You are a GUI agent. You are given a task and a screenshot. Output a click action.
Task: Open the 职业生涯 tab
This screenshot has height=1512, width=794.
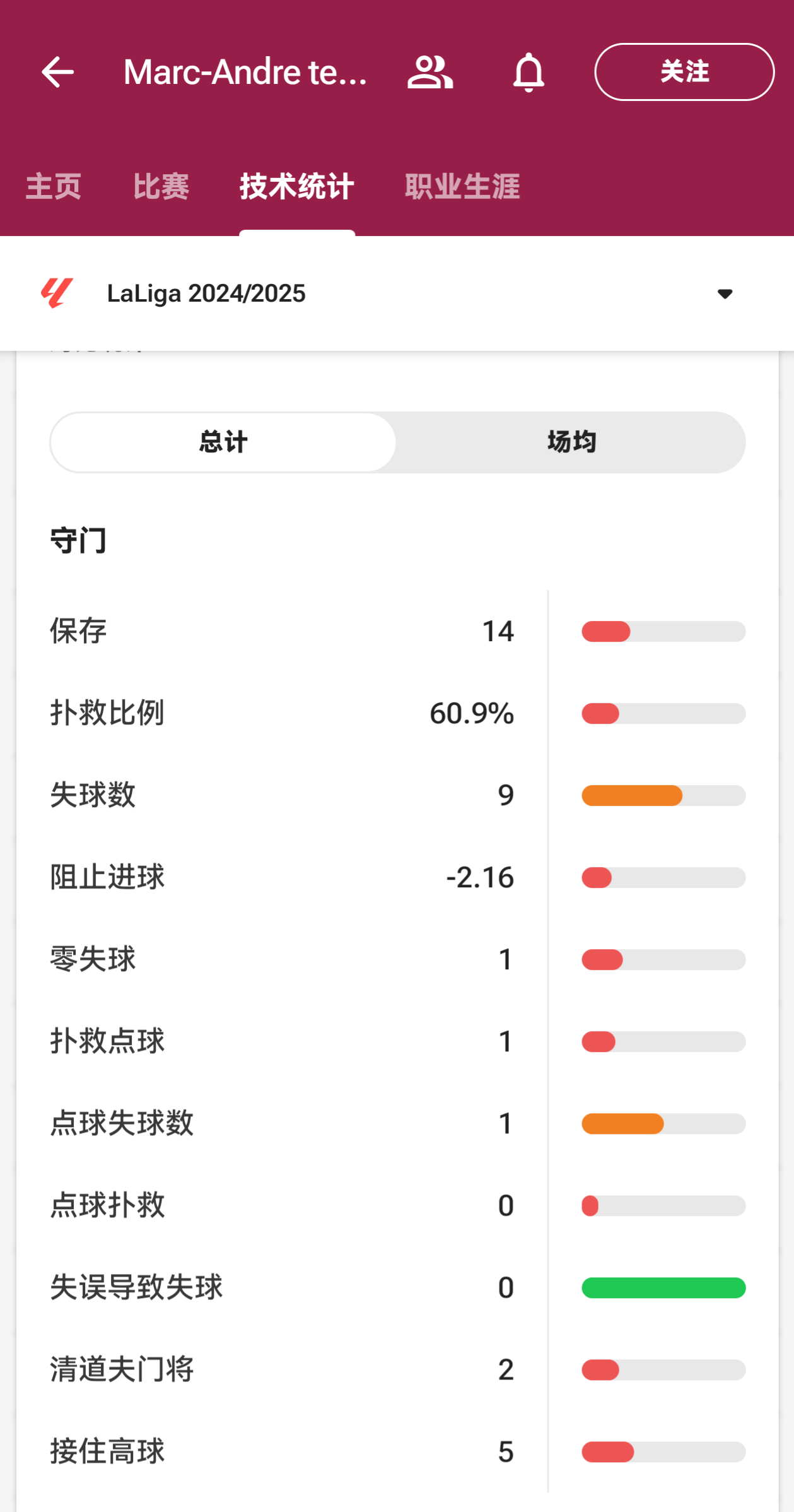(462, 187)
